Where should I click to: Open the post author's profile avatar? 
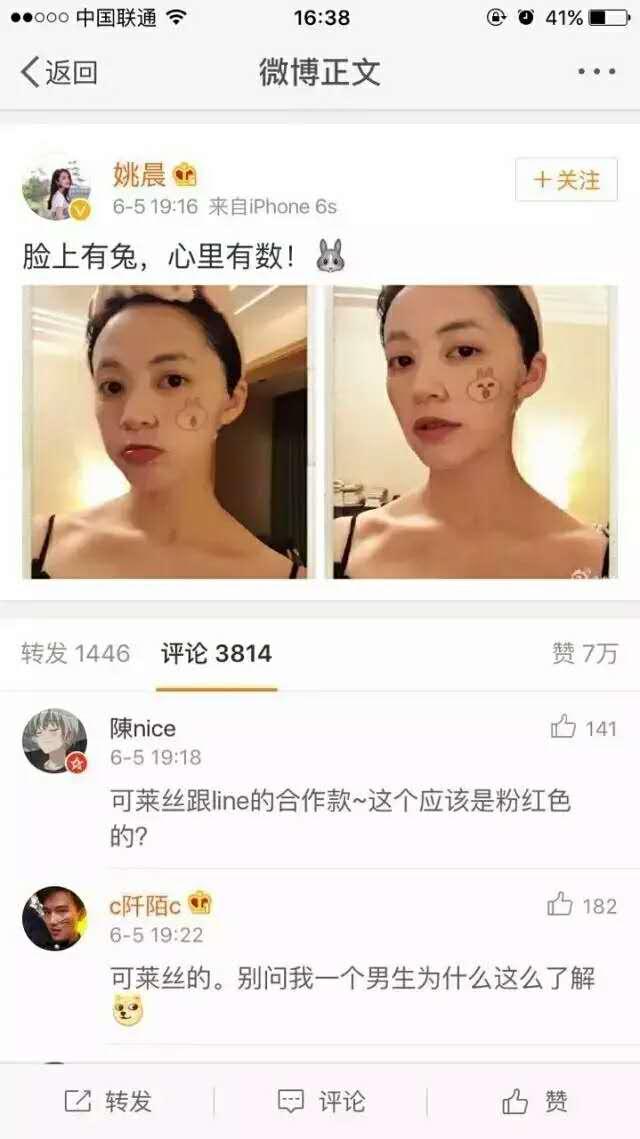point(57,189)
